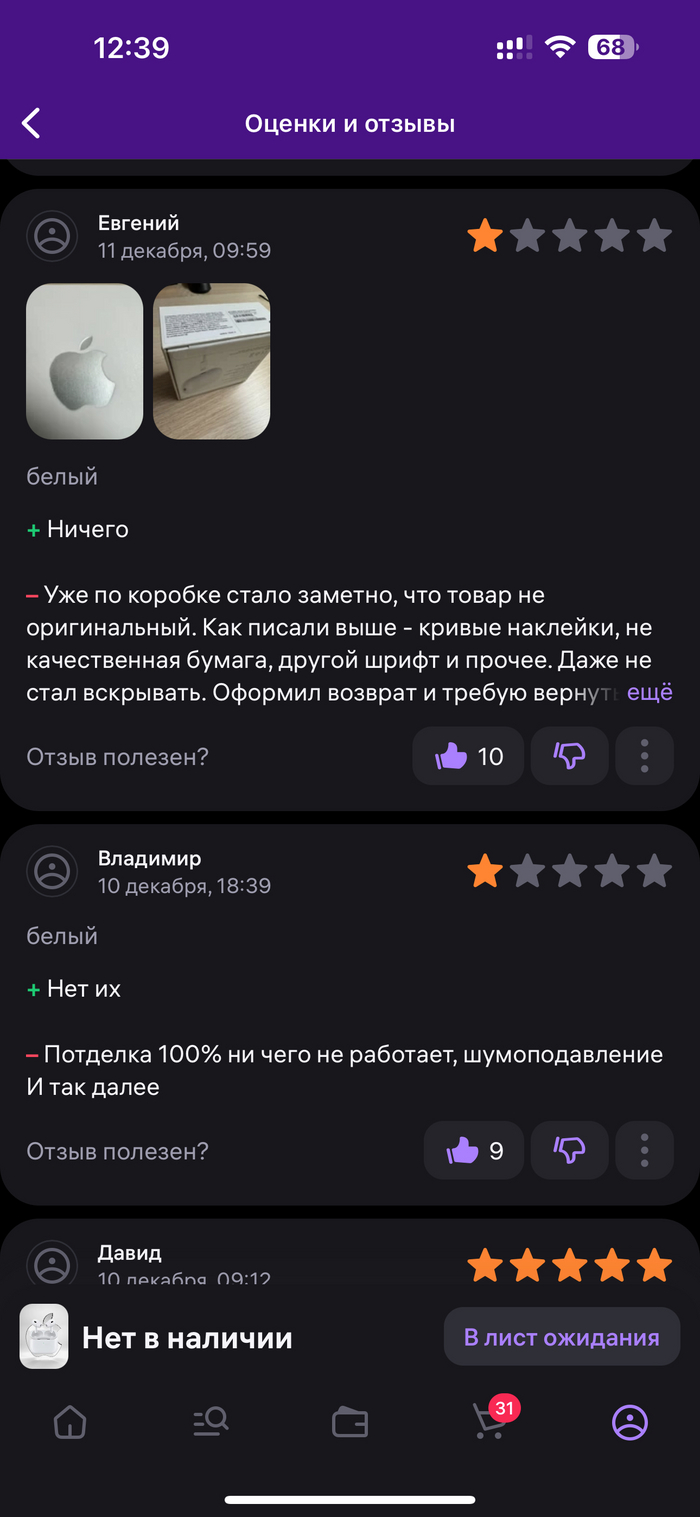View Евгений's box photo
This screenshot has height=1517, width=700.
(211, 361)
